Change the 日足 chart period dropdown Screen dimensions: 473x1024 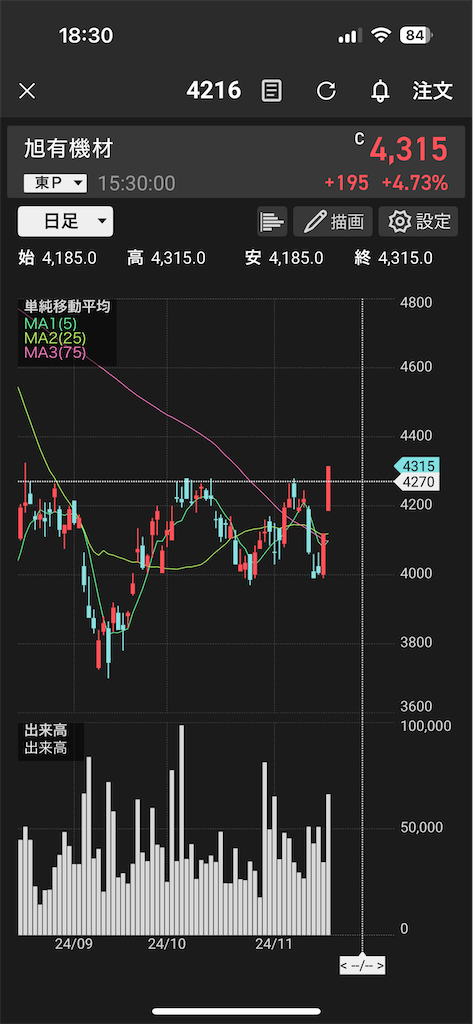[x=65, y=221]
